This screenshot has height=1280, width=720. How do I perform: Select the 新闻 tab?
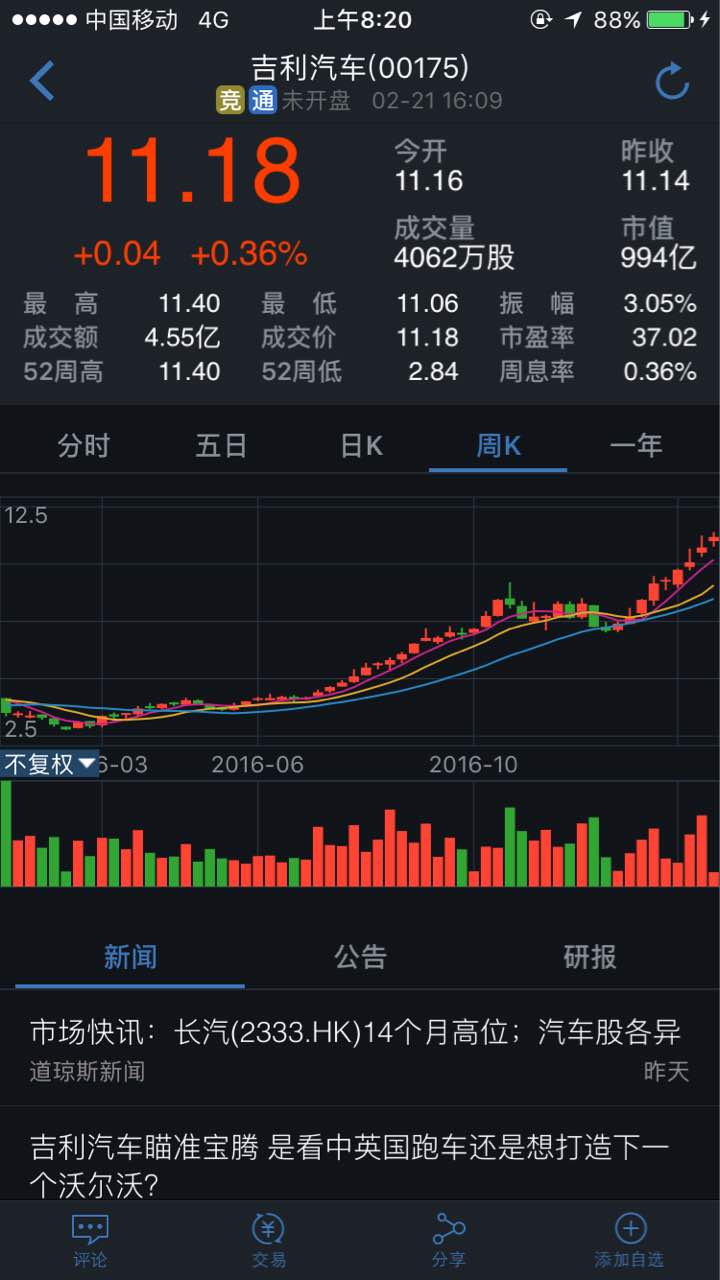tap(130, 957)
